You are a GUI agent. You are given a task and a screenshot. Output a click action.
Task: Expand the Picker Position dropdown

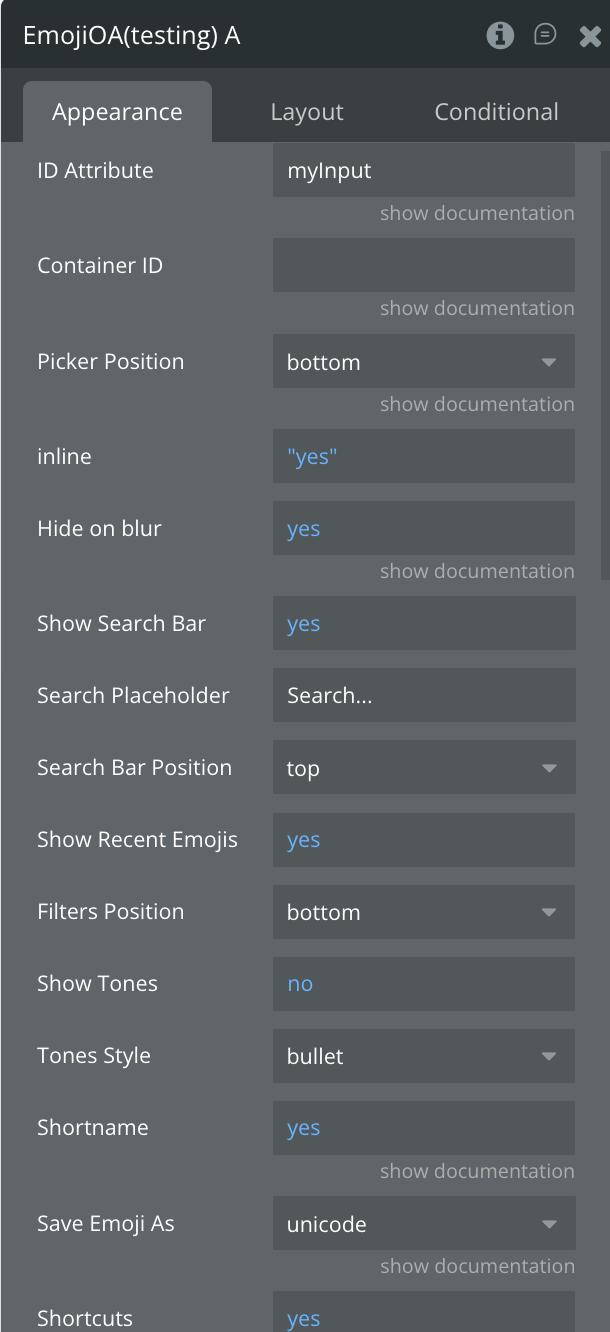(423, 362)
